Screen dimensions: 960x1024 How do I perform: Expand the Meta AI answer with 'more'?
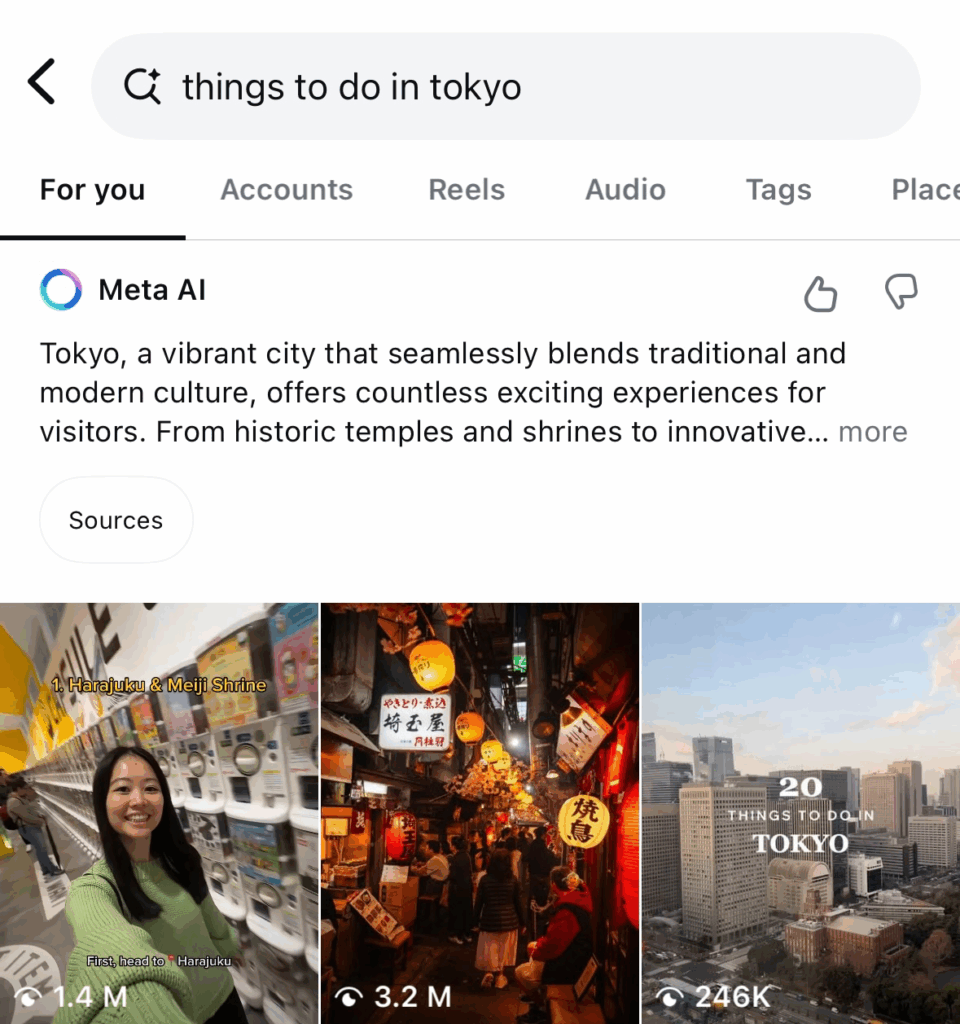(874, 432)
